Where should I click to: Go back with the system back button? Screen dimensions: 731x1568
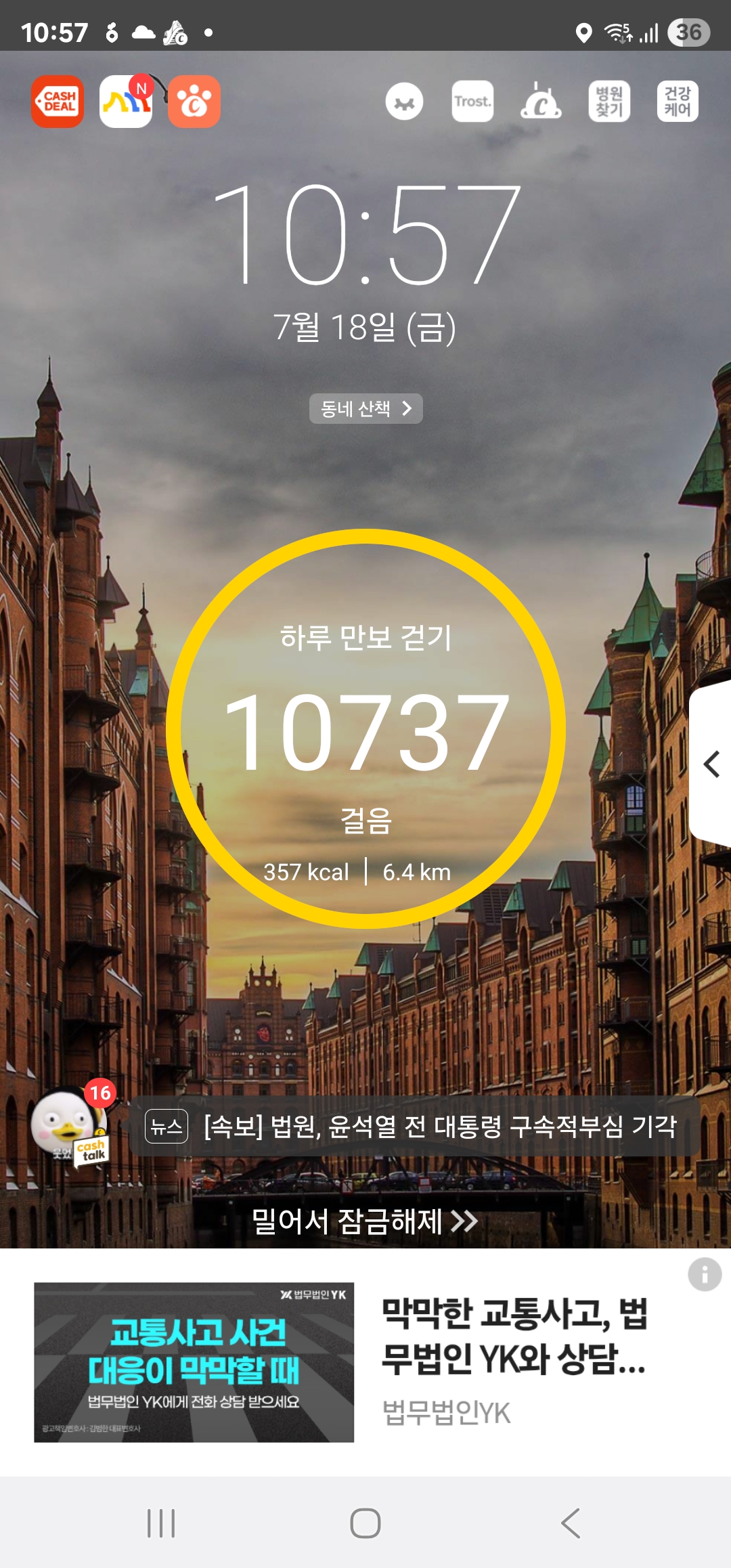pos(570,1523)
